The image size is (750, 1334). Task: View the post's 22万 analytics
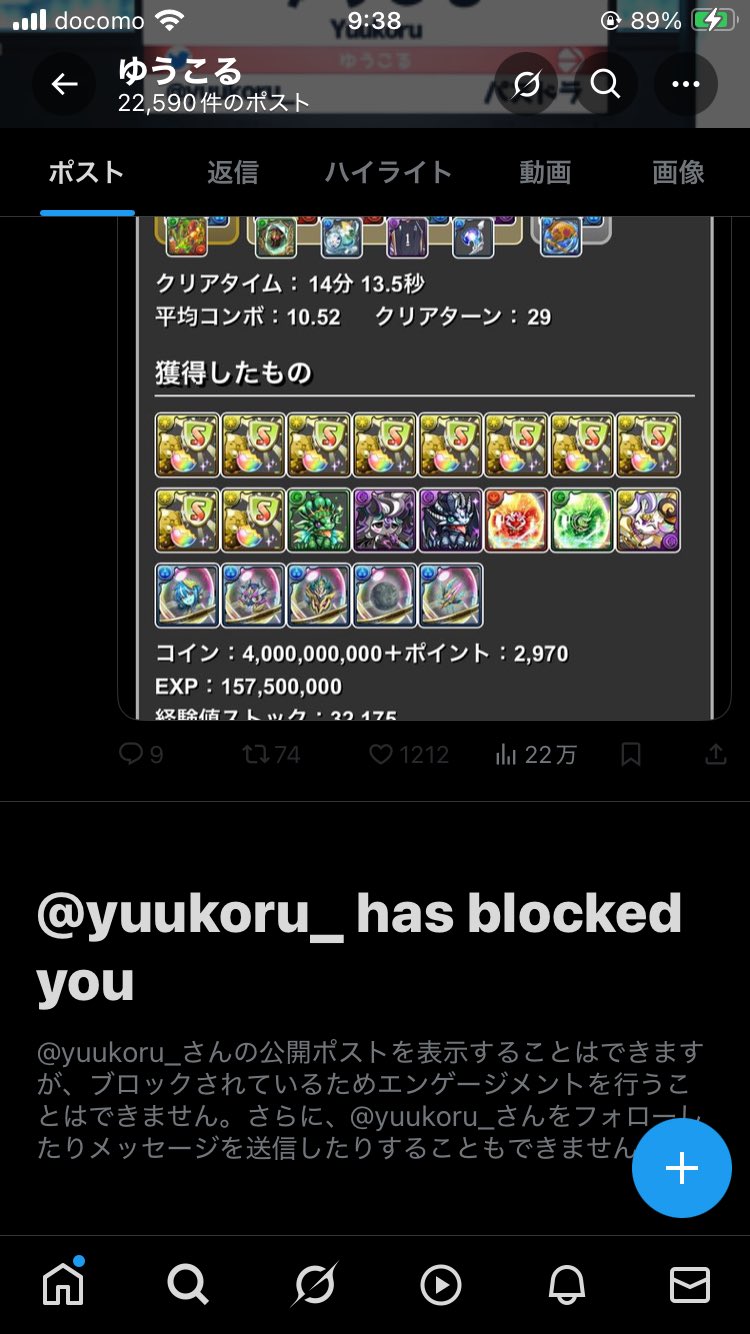click(535, 755)
